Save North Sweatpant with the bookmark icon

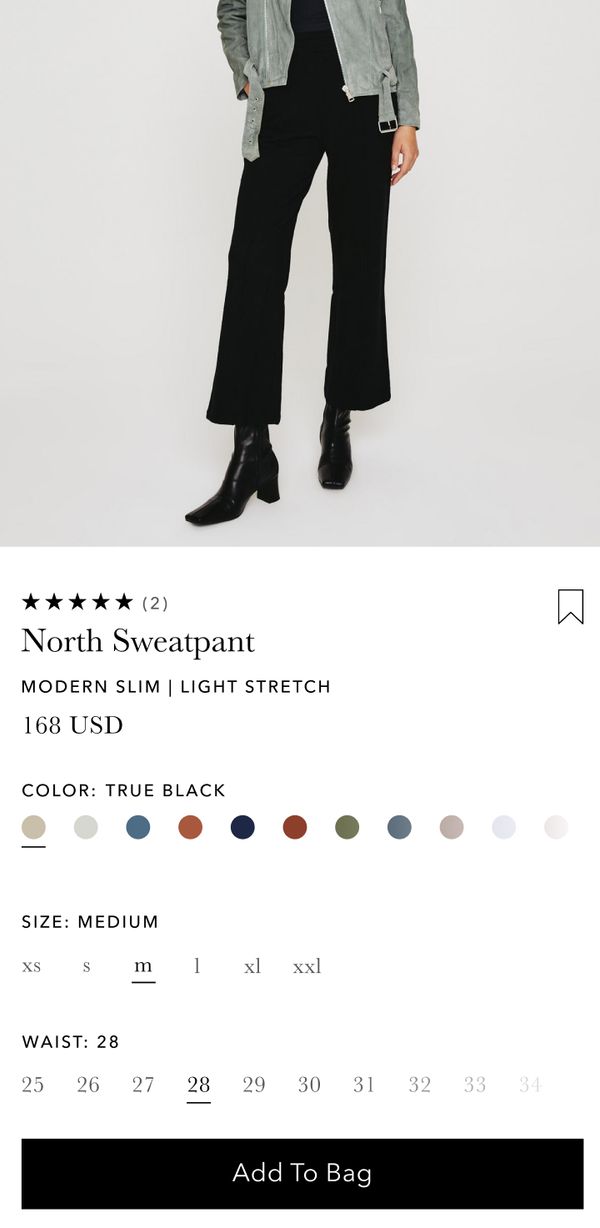tap(570, 607)
